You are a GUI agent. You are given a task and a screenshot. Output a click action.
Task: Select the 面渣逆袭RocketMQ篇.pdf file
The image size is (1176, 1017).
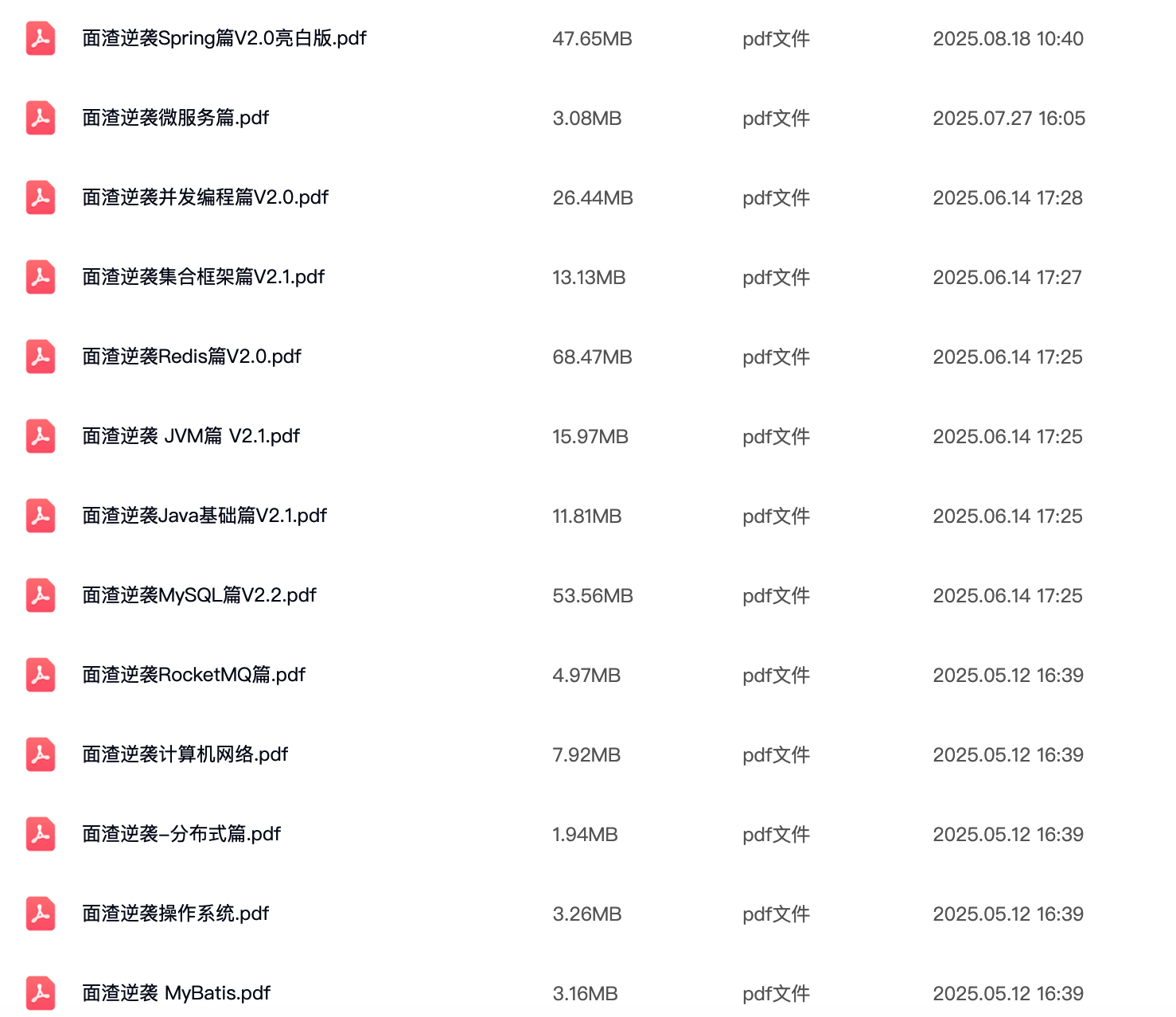coord(193,675)
